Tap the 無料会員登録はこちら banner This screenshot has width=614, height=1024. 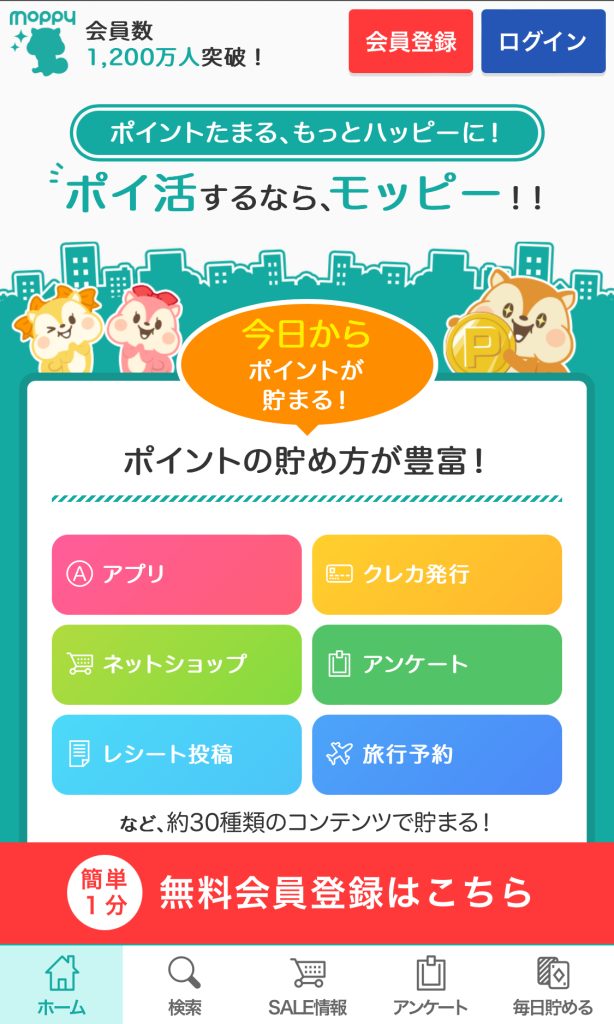click(307, 892)
